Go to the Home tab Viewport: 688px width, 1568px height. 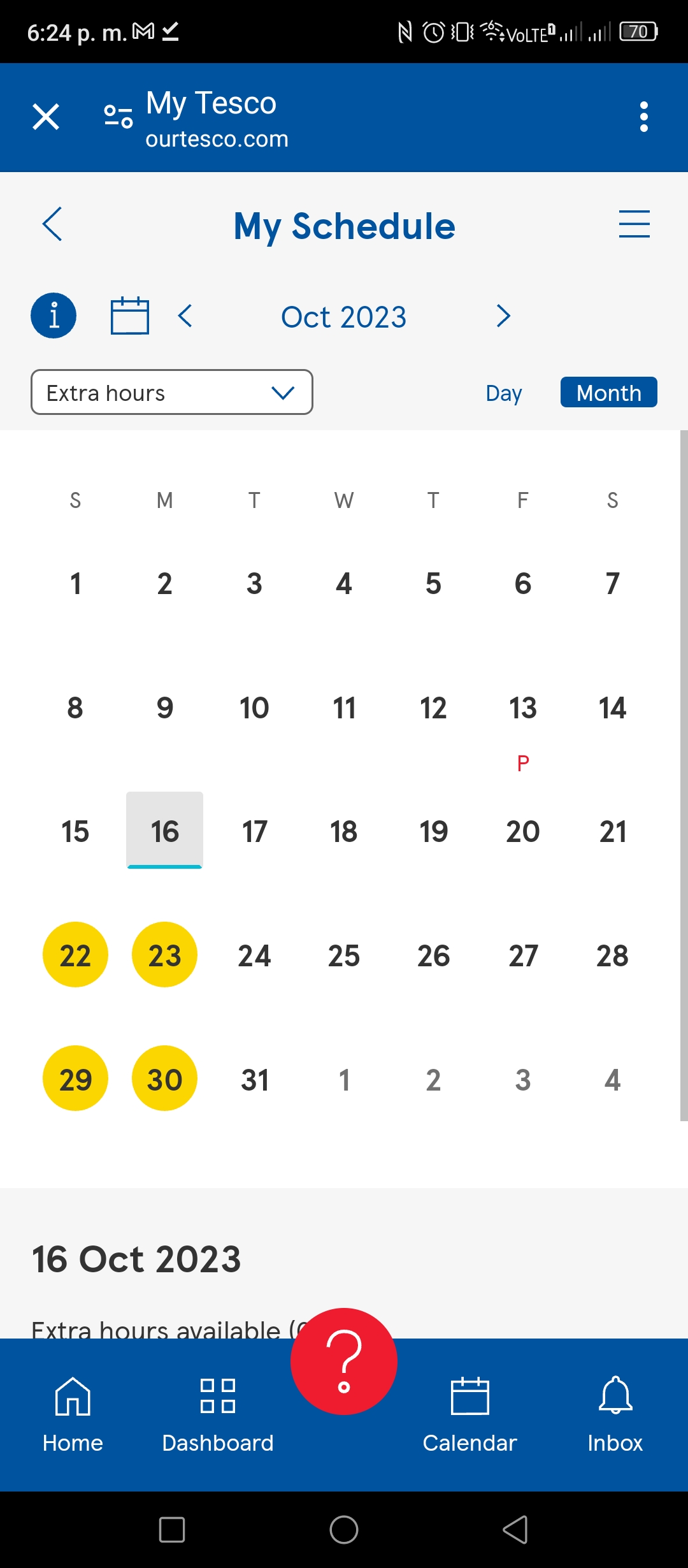click(x=73, y=1415)
